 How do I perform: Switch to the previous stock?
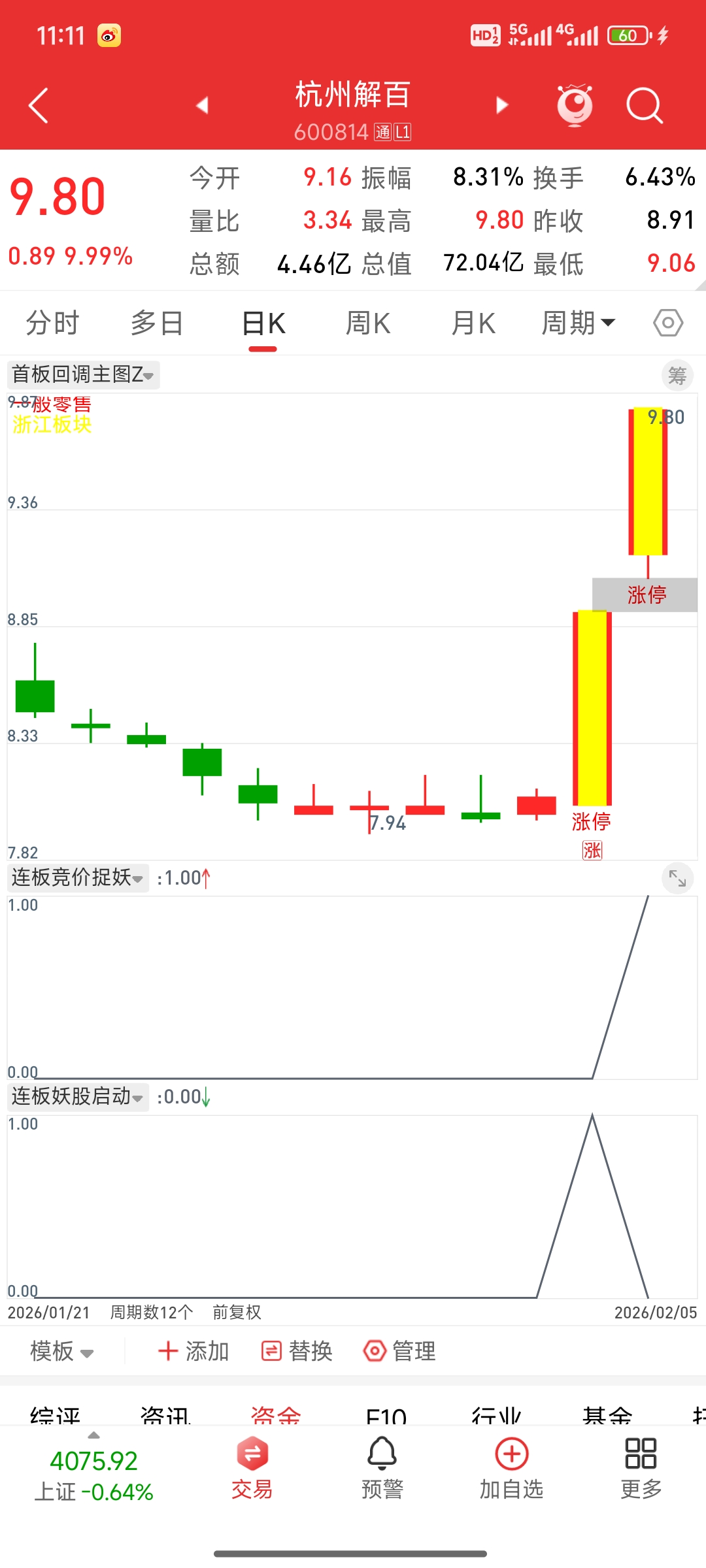(202, 105)
